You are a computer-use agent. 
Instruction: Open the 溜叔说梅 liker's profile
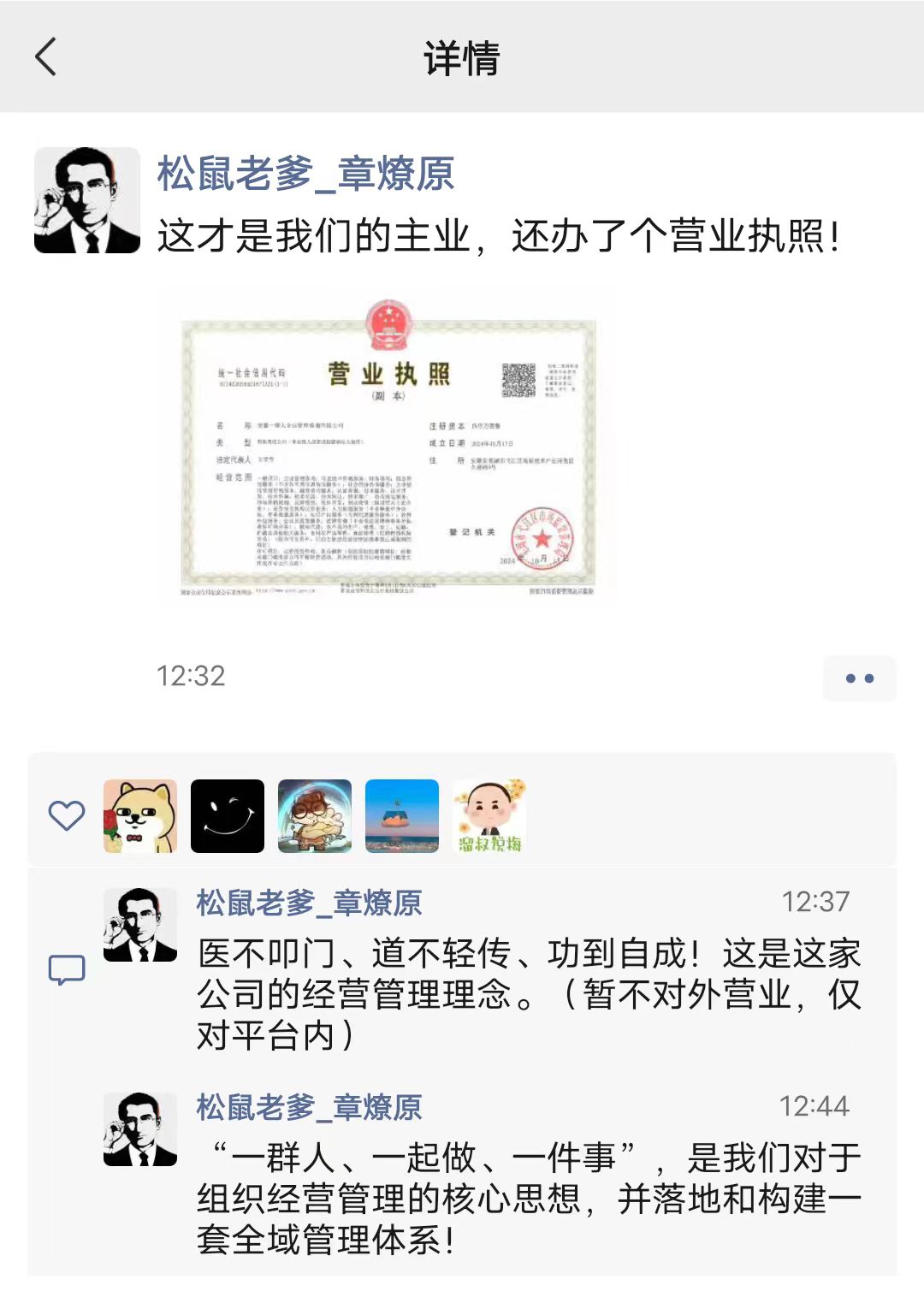tap(489, 816)
